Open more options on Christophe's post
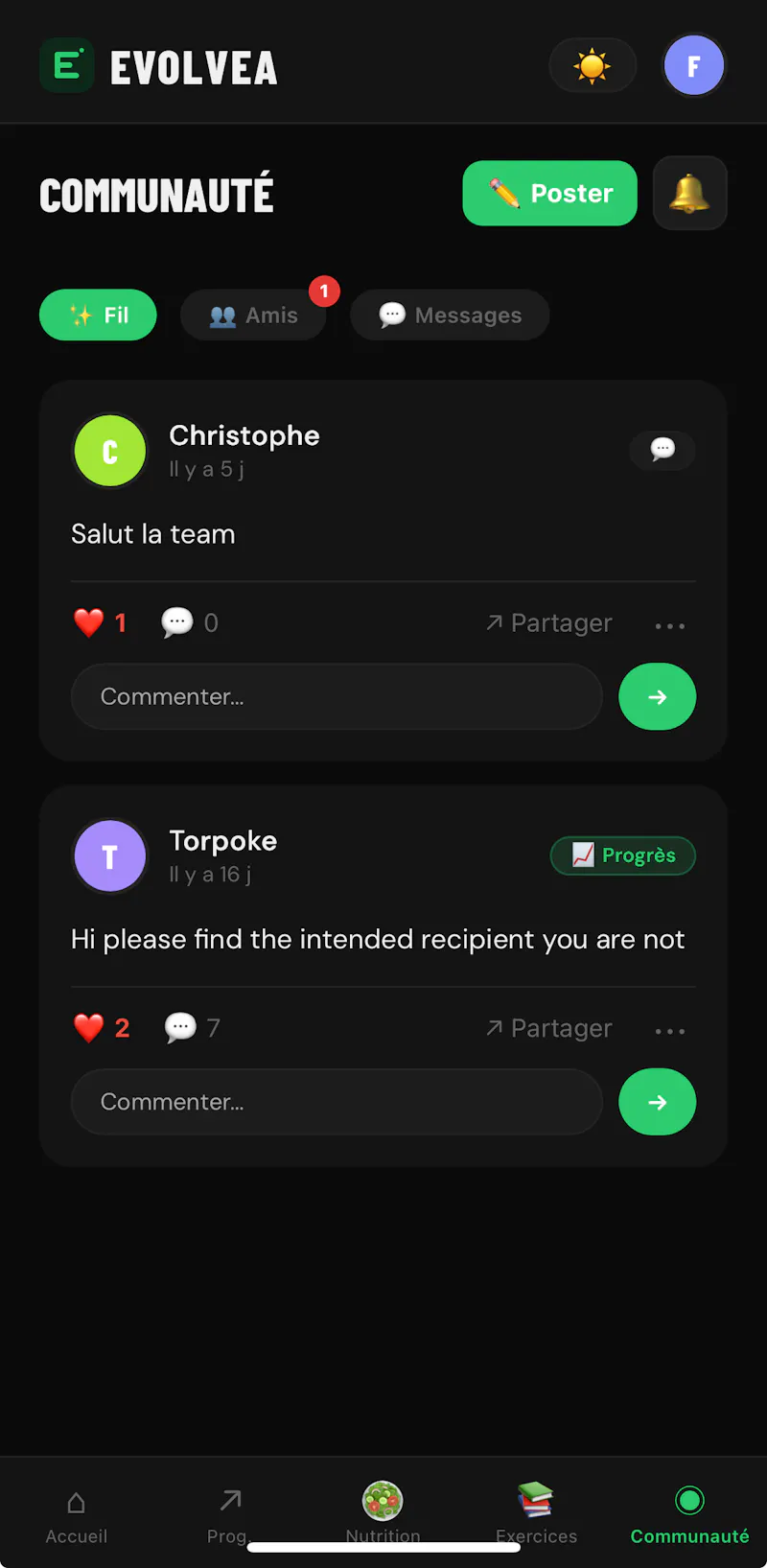This screenshot has height=1568, width=767. pyautogui.click(x=670, y=625)
